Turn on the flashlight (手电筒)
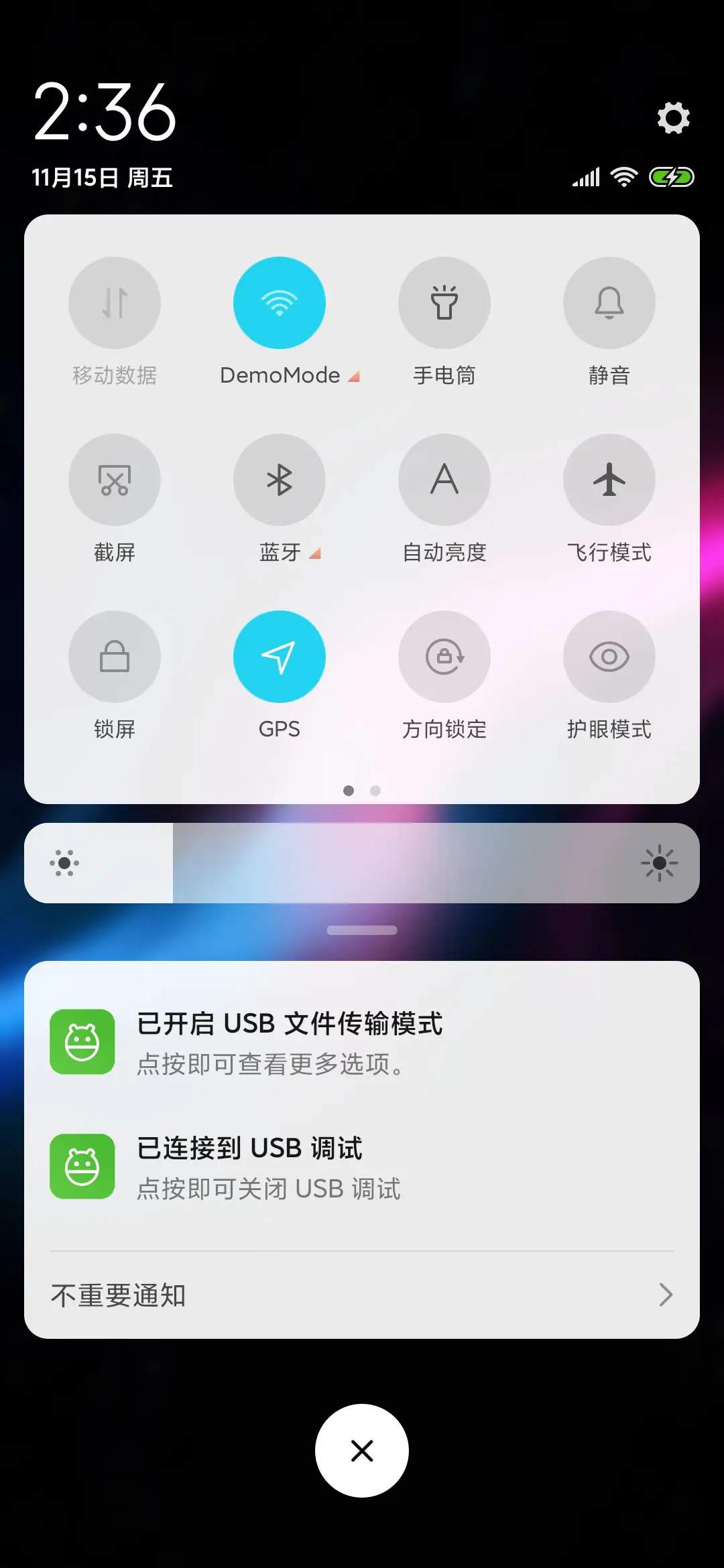This screenshot has height=1568, width=724. click(x=444, y=303)
